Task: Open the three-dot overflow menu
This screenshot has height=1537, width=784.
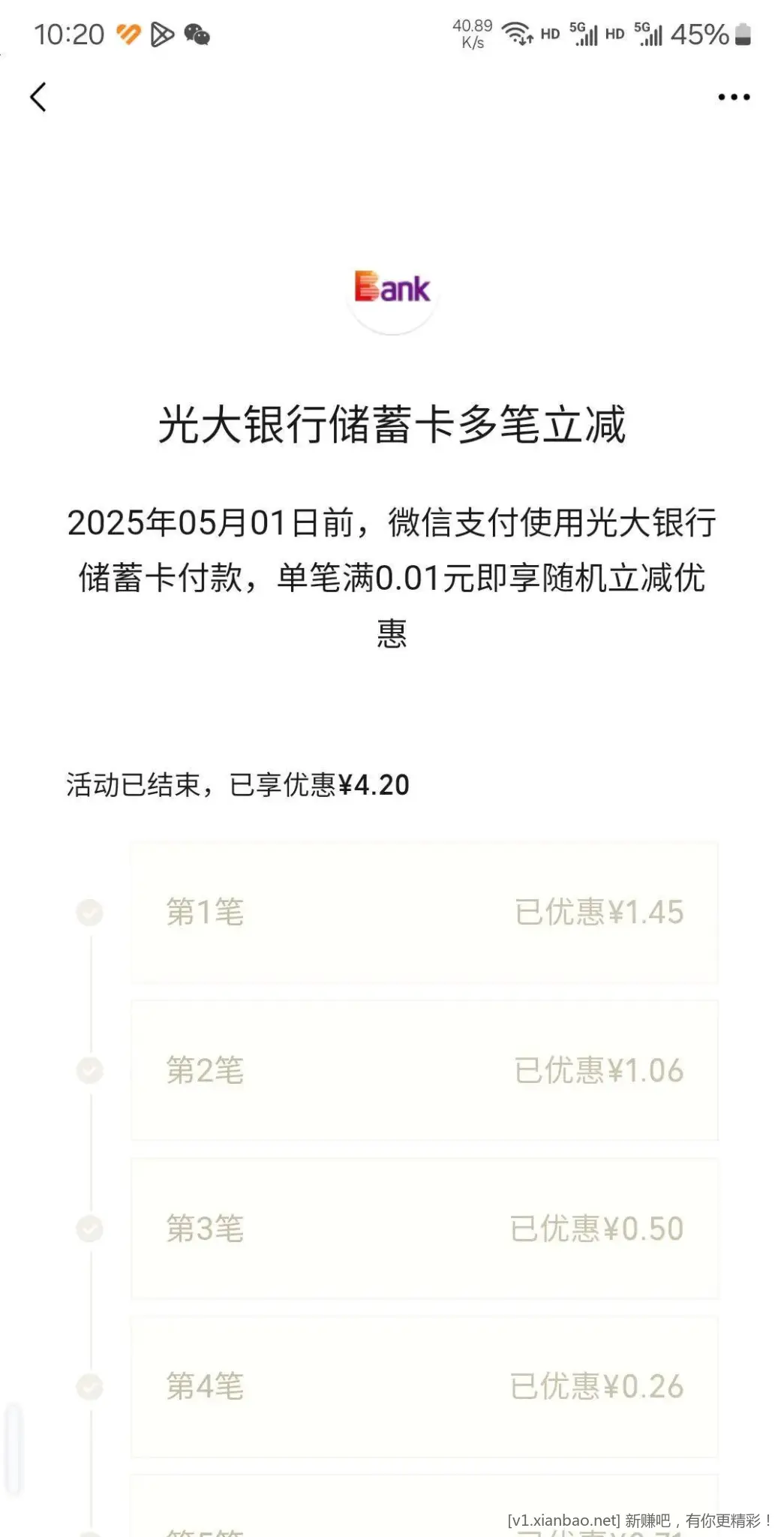Action: tap(733, 97)
